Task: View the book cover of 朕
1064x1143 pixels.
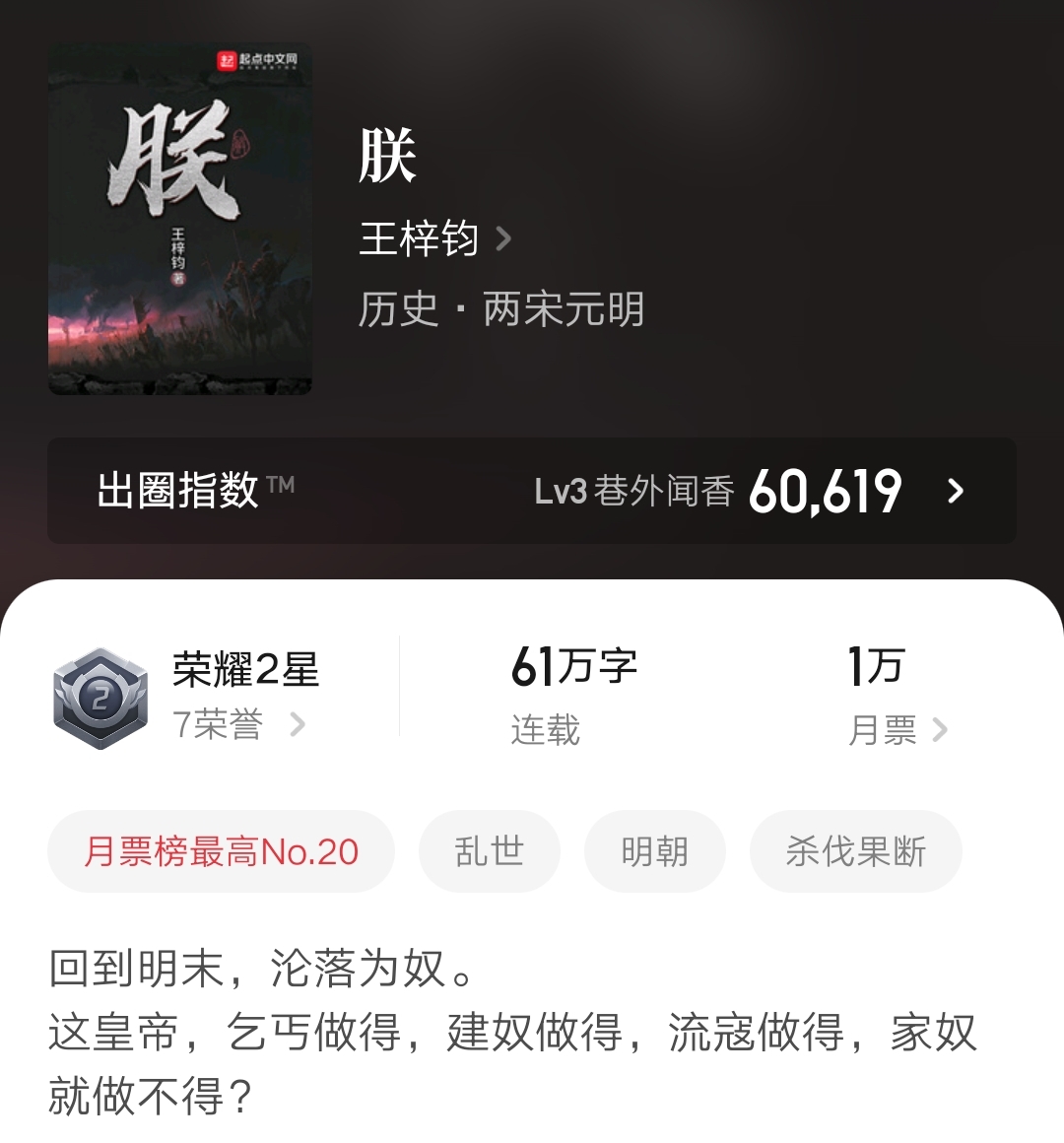Action: 180,219
